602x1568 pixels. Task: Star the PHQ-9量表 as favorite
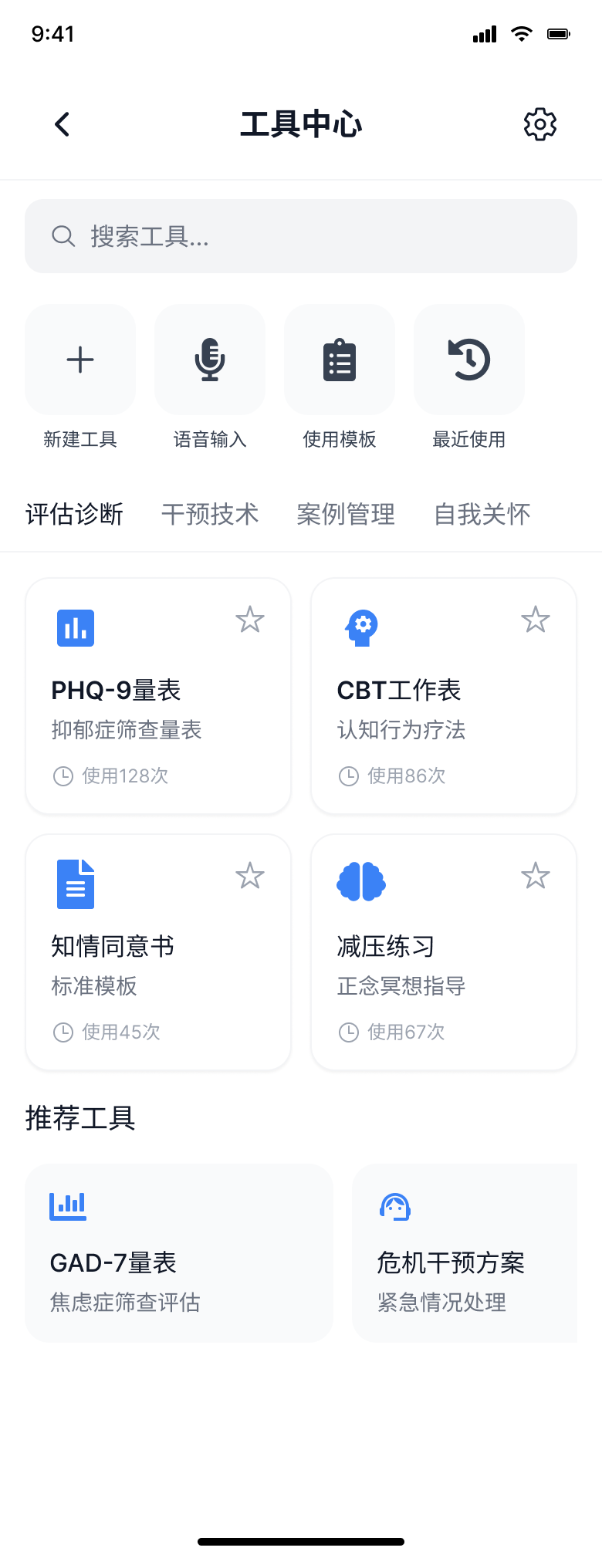249,619
